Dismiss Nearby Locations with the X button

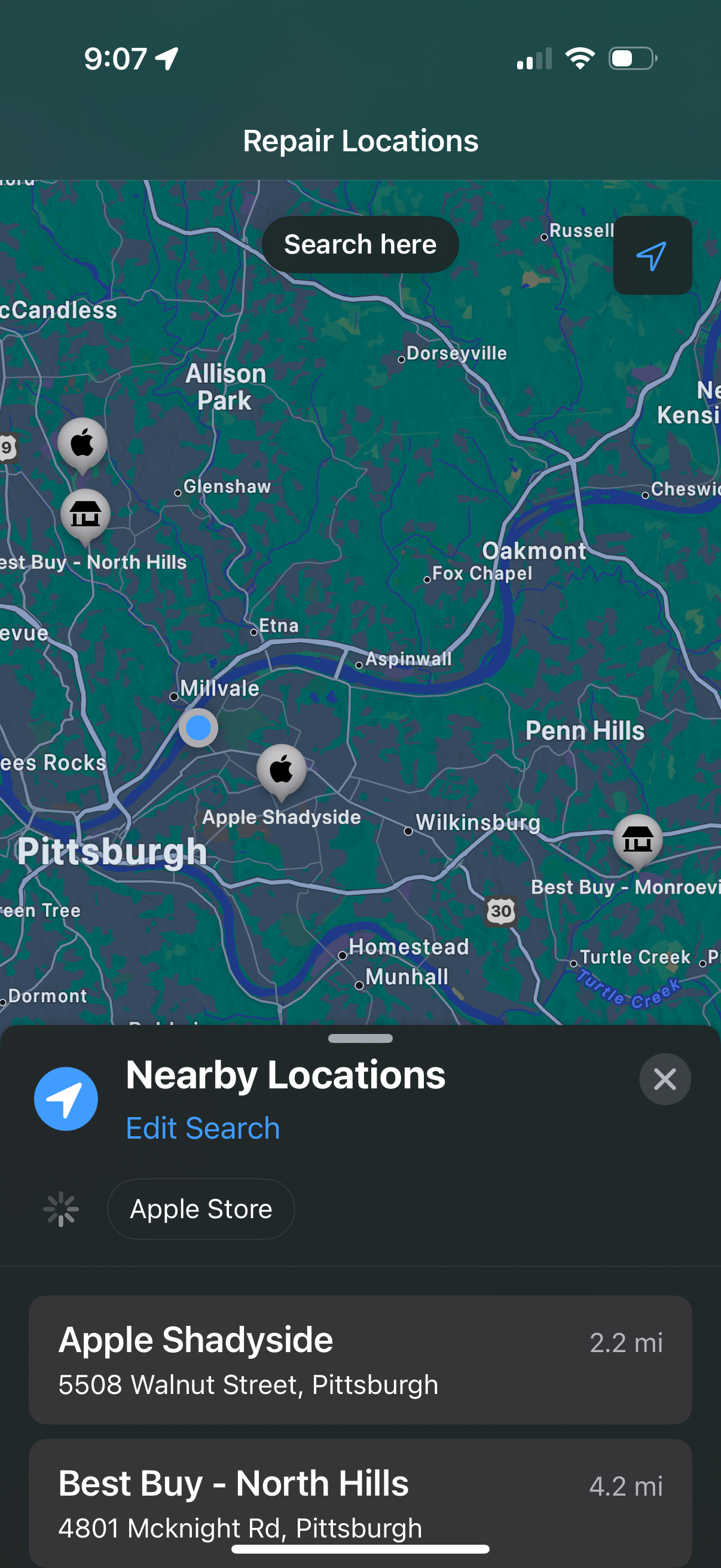click(664, 1079)
